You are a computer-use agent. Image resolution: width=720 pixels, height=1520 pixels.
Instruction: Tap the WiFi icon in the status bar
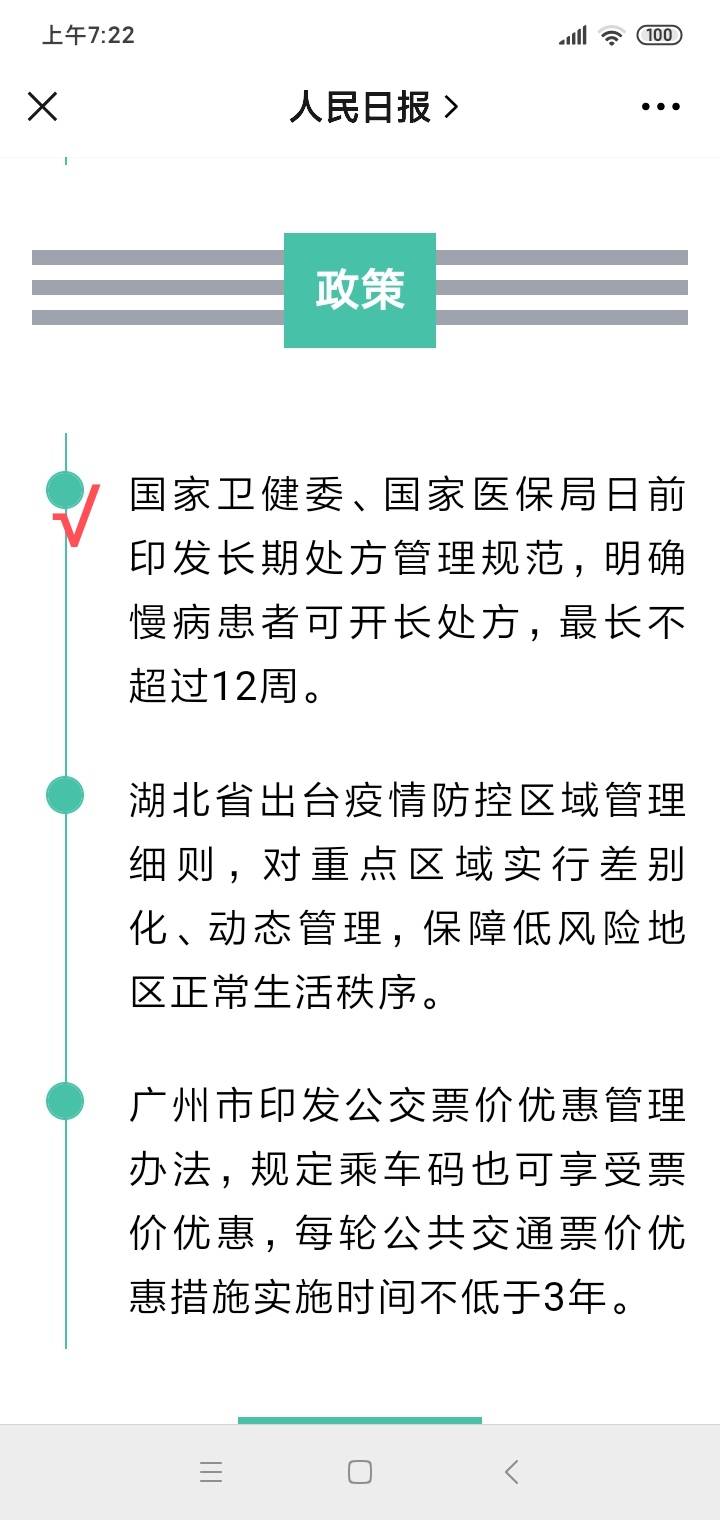pos(610,33)
